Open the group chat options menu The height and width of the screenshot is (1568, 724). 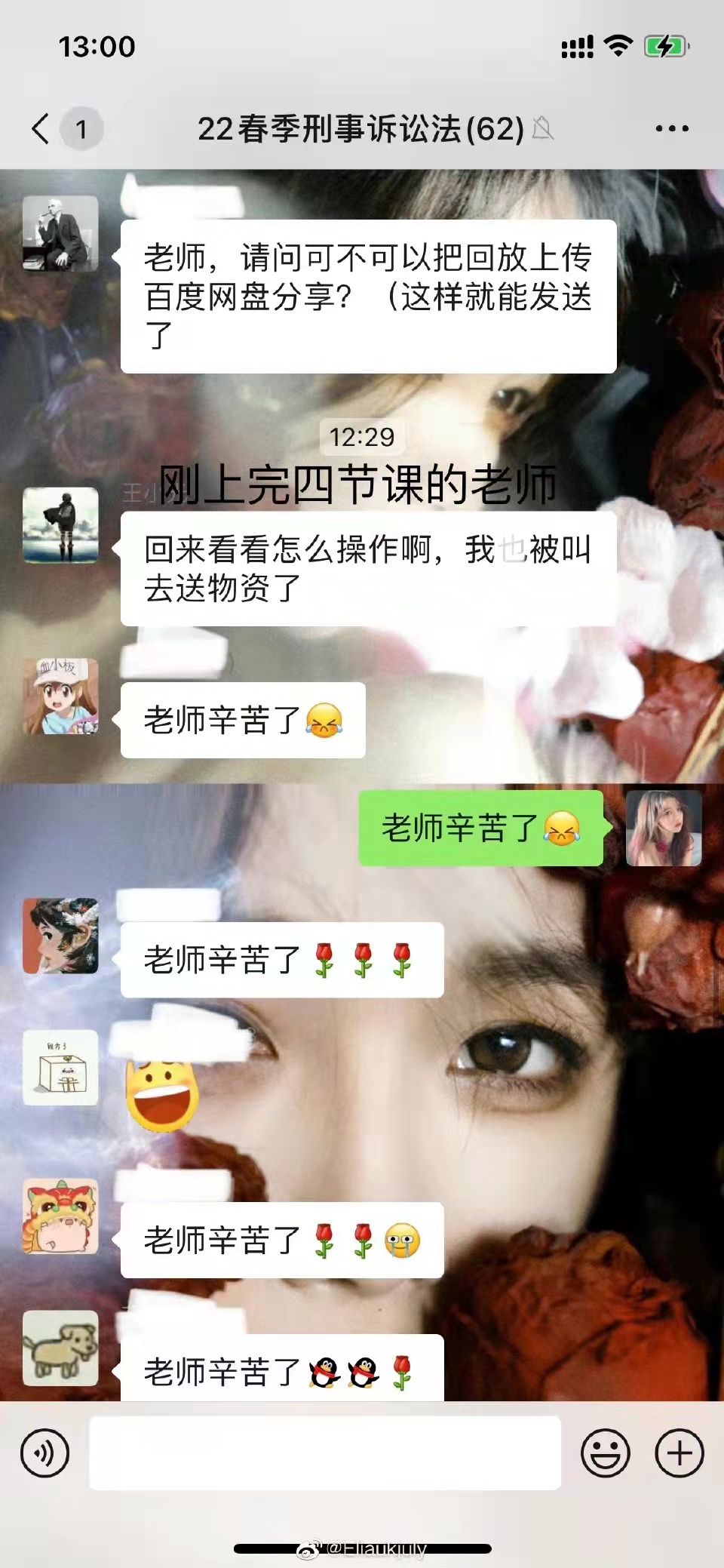click(x=671, y=129)
